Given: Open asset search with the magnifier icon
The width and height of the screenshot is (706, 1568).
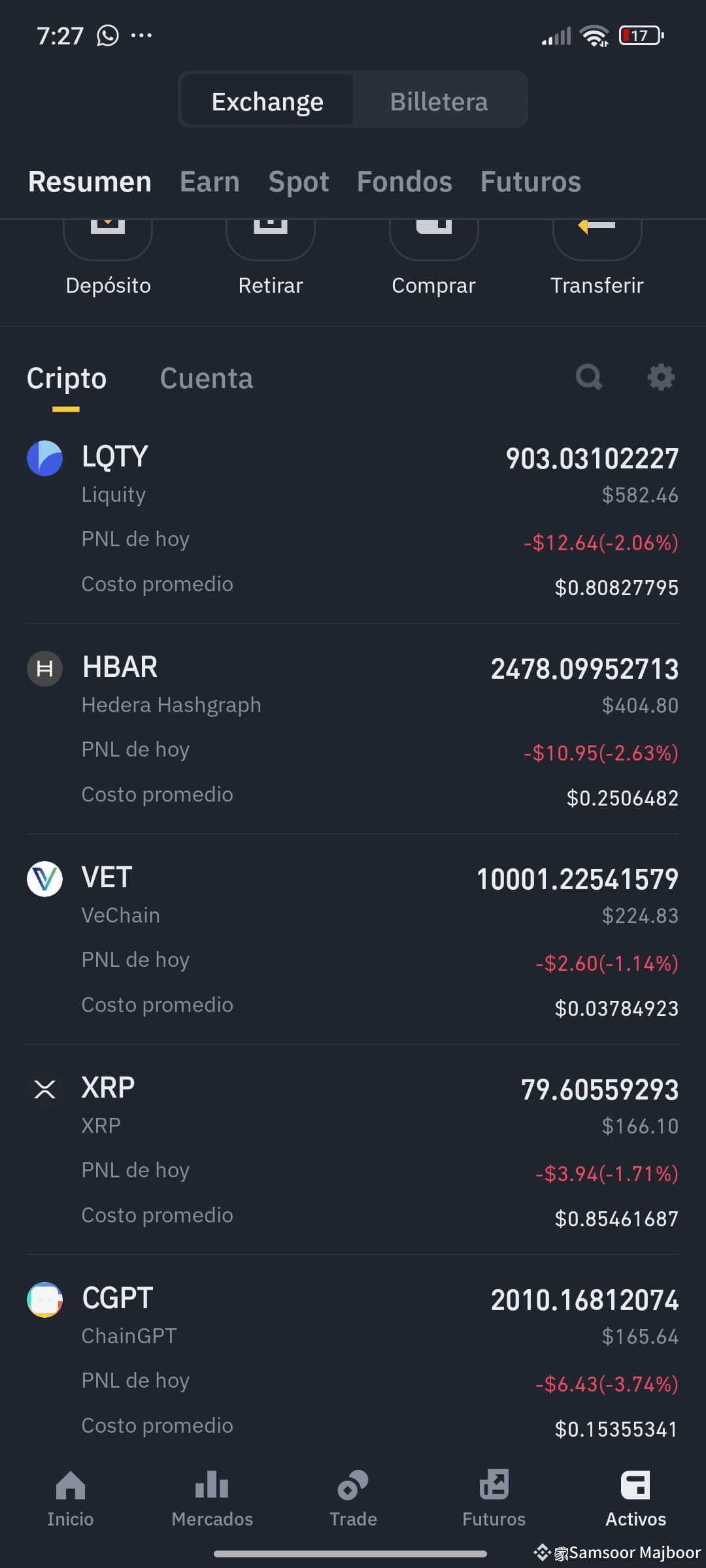Looking at the screenshot, I should point(589,377).
